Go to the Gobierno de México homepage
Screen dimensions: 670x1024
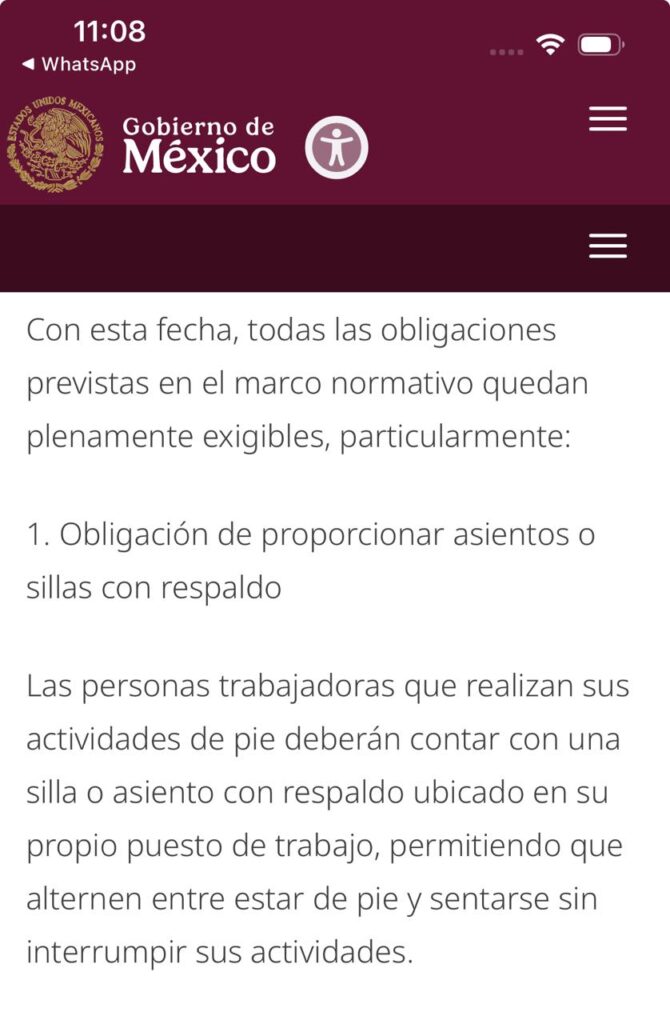click(140, 146)
